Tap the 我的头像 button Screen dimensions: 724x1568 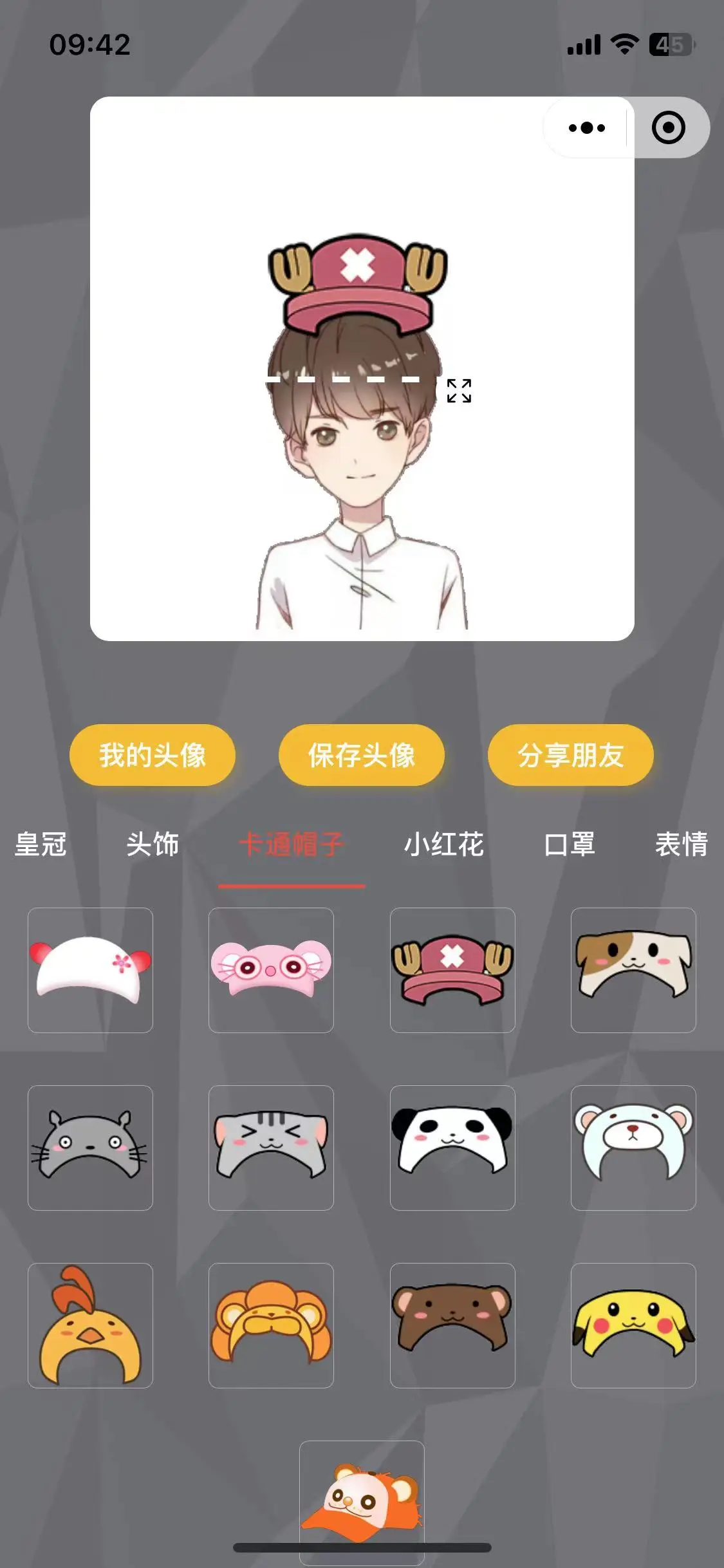pos(153,755)
